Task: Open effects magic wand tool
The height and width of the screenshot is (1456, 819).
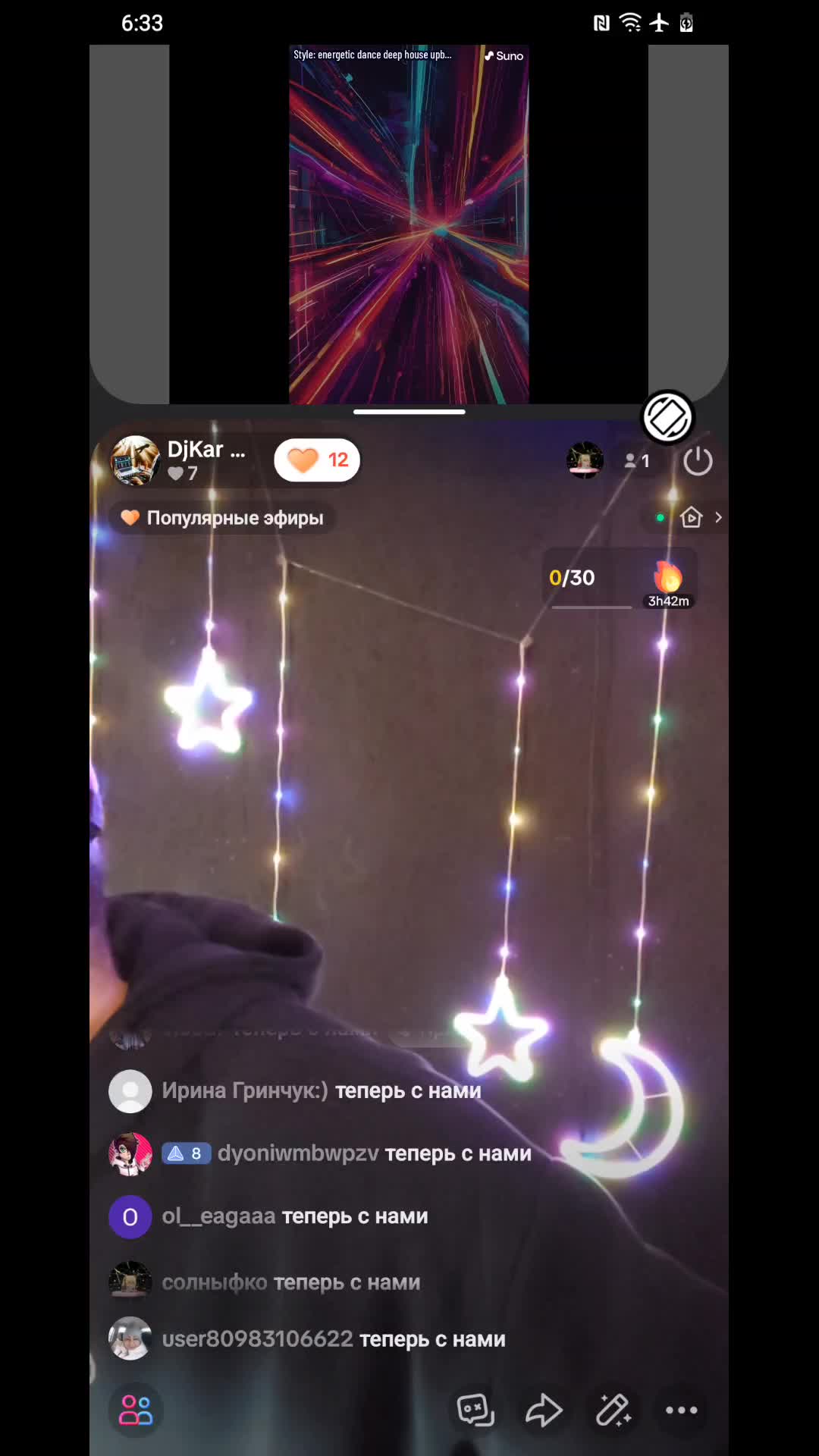Action: pos(613,1410)
